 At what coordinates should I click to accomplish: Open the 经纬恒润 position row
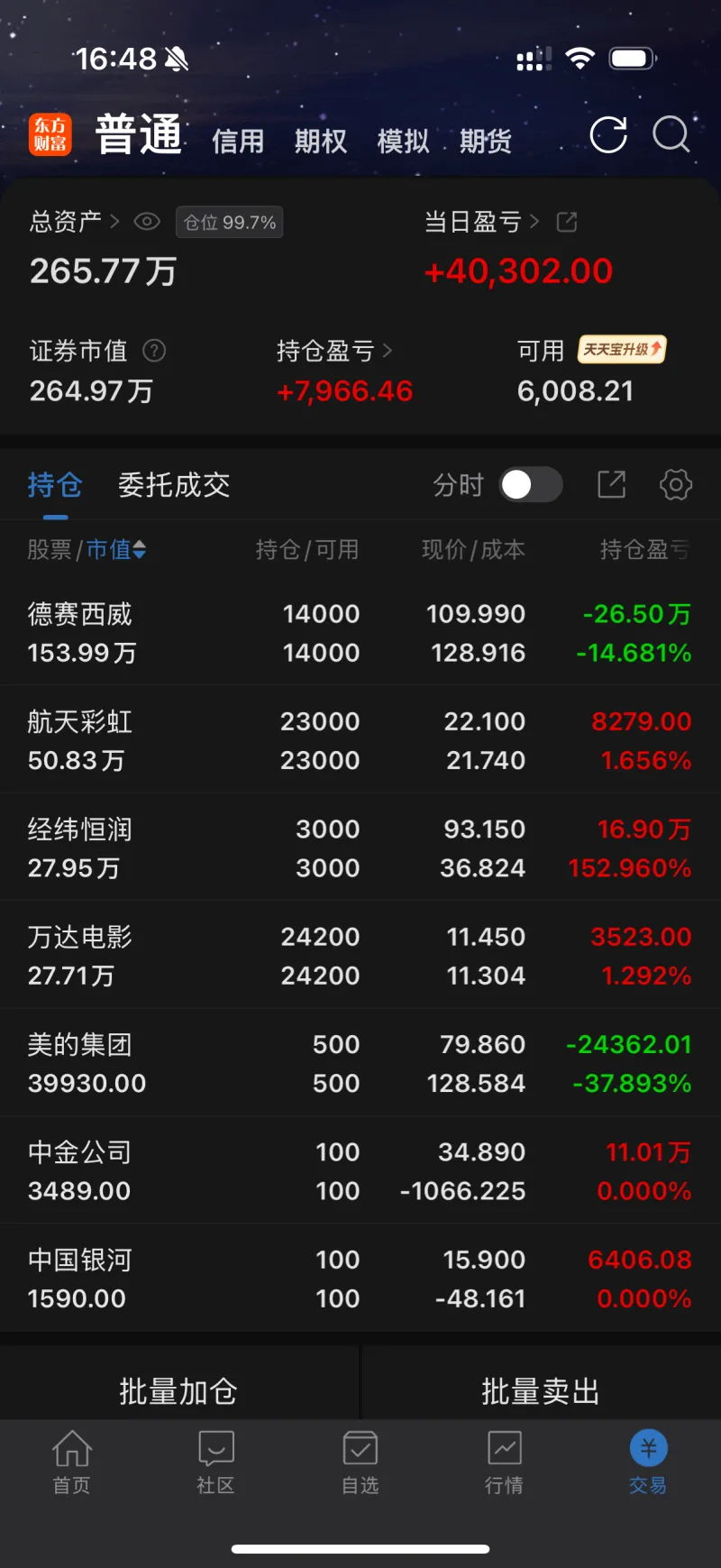coord(360,848)
